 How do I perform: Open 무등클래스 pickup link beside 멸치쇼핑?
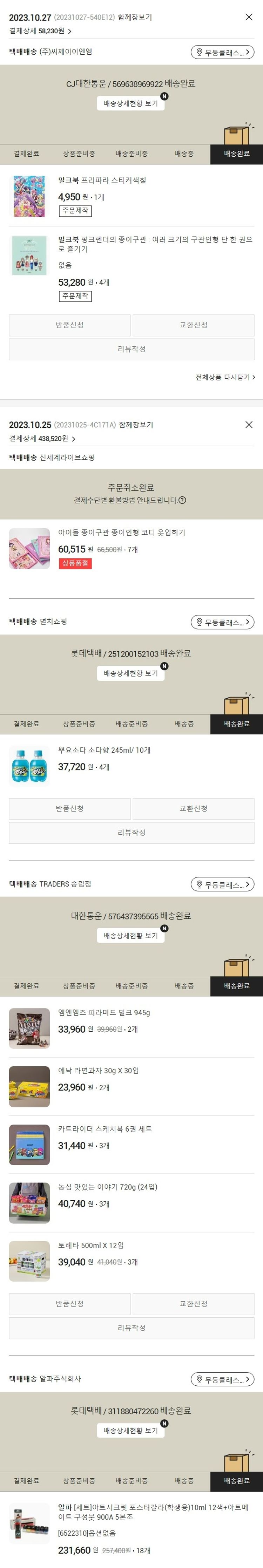(222, 622)
